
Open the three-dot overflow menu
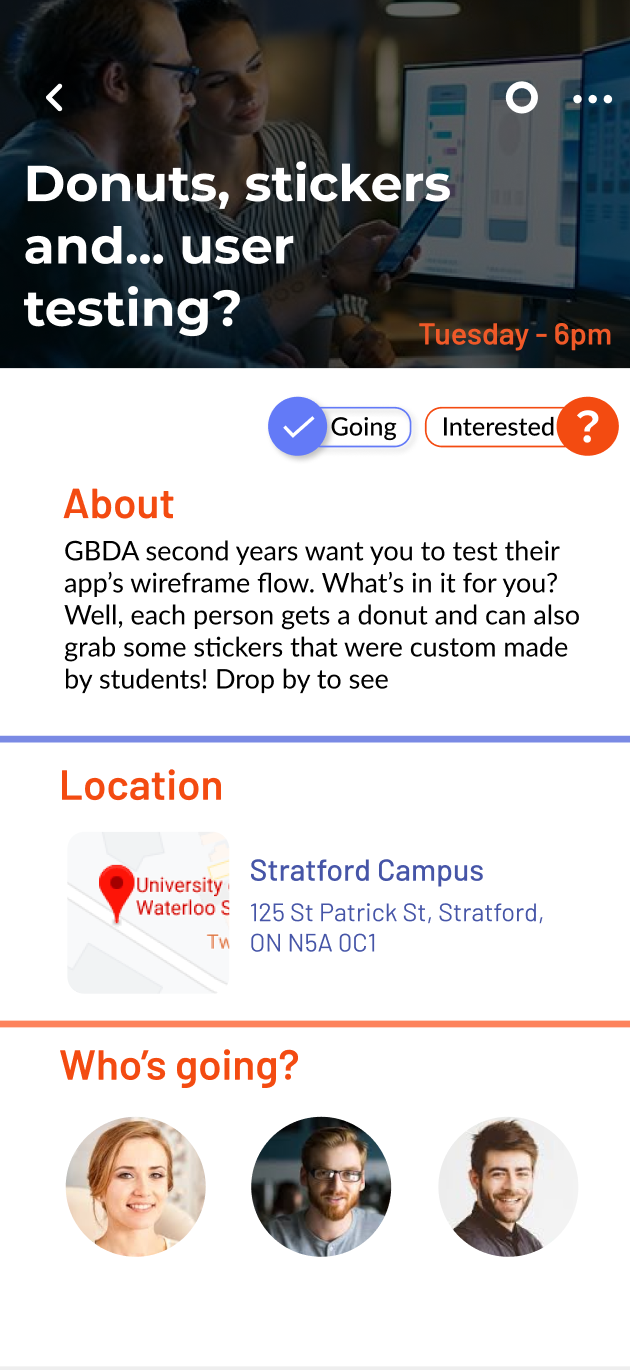593,99
